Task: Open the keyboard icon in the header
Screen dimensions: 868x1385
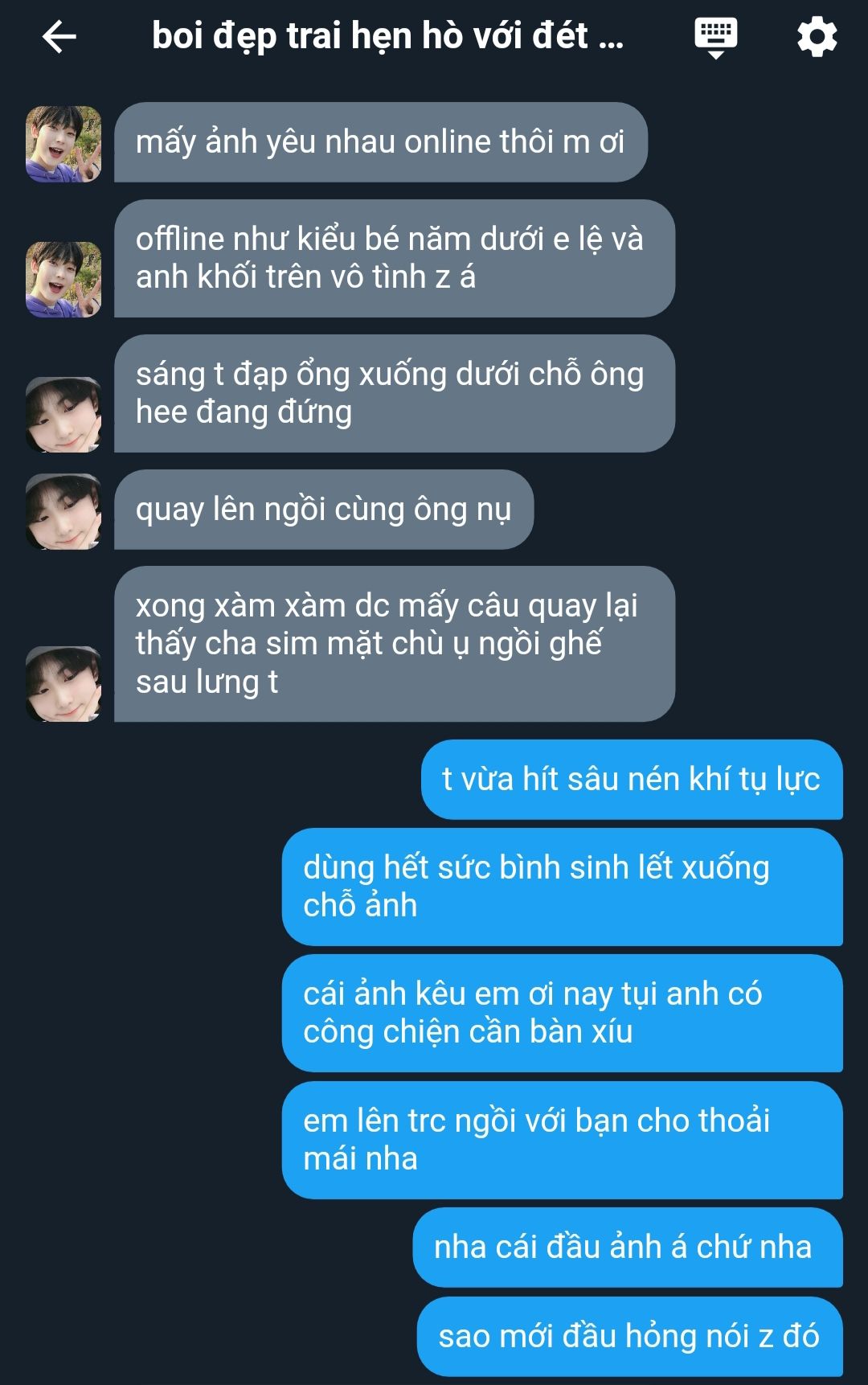Action: pyautogui.click(x=715, y=38)
